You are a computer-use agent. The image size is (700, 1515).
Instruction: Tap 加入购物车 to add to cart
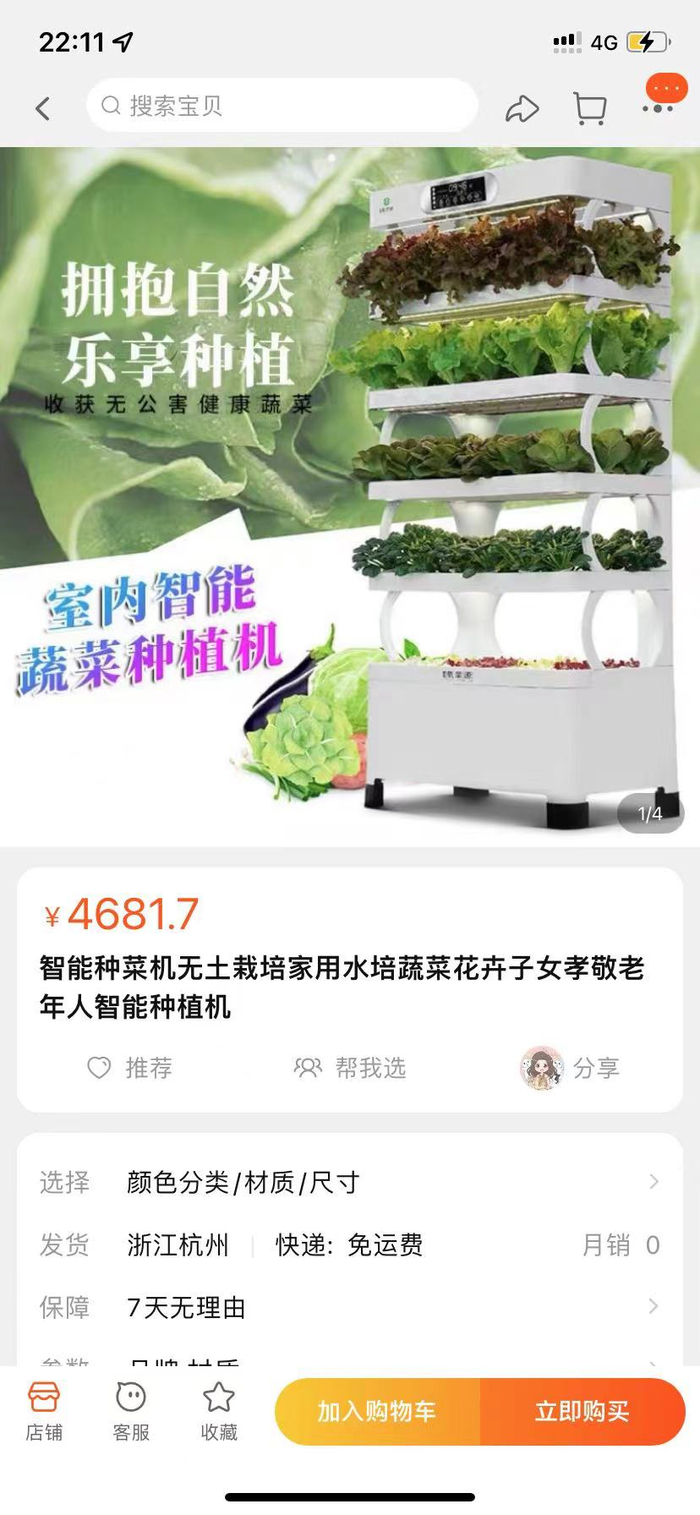coord(377,1412)
